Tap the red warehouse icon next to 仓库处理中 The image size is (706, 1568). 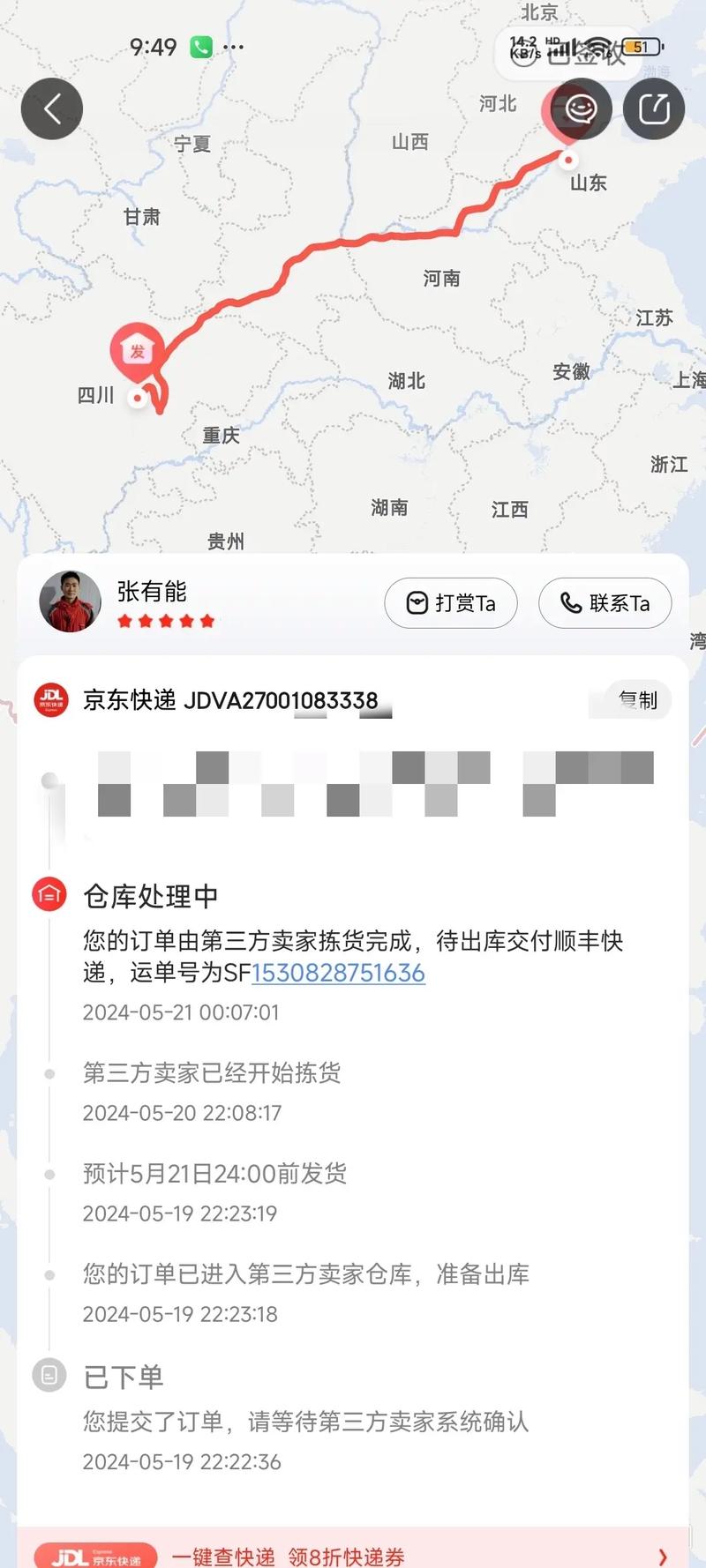click(49, 893)
